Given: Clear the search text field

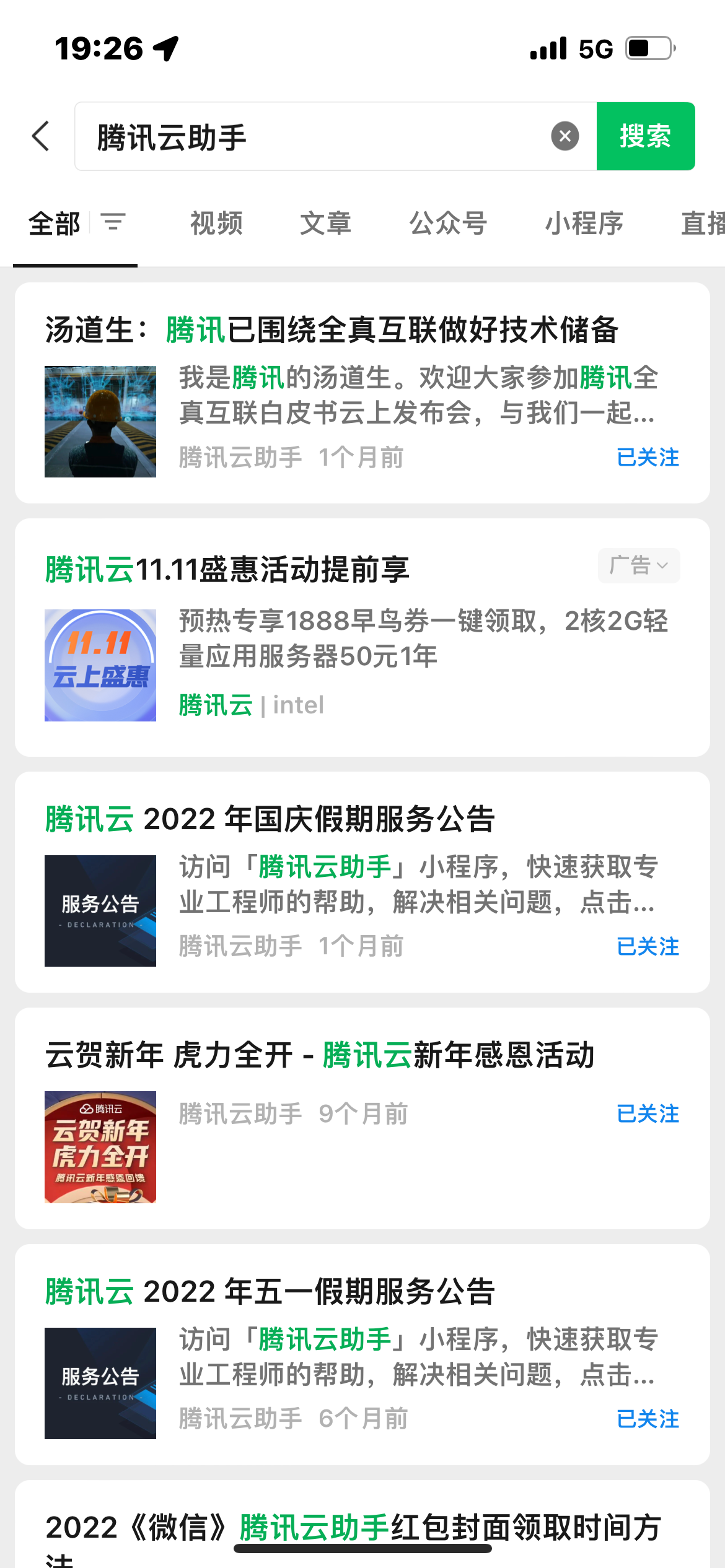Looking at the screenshot, I should point(565,136).
